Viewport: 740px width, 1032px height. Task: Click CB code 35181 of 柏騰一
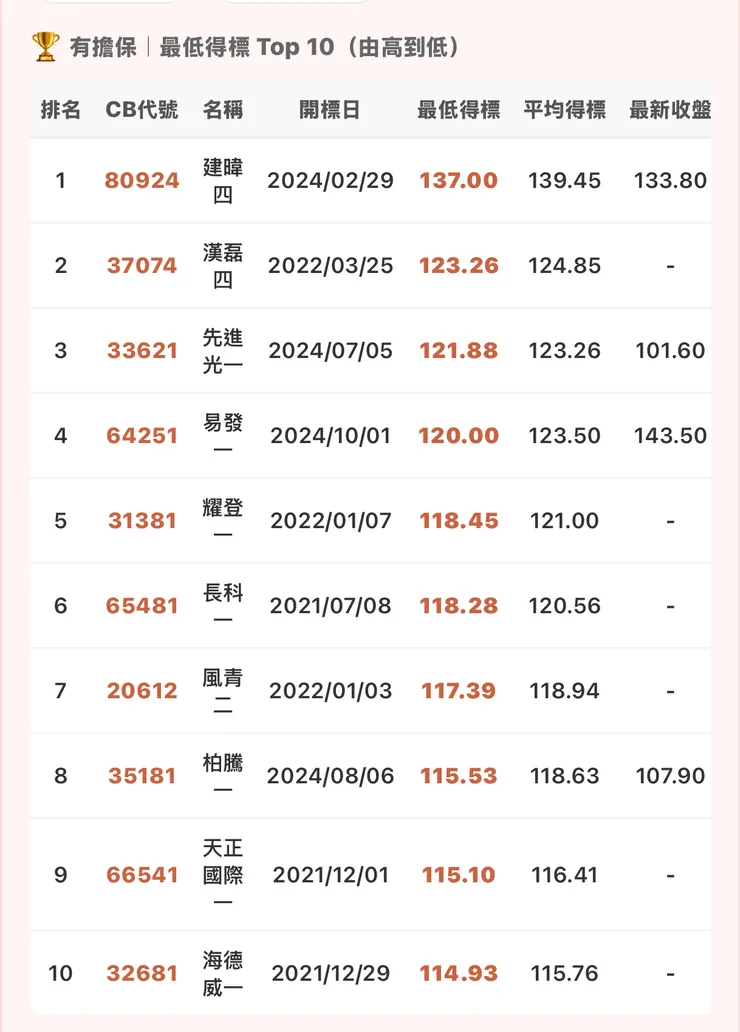pyautogui.click(x=141, y=776)
